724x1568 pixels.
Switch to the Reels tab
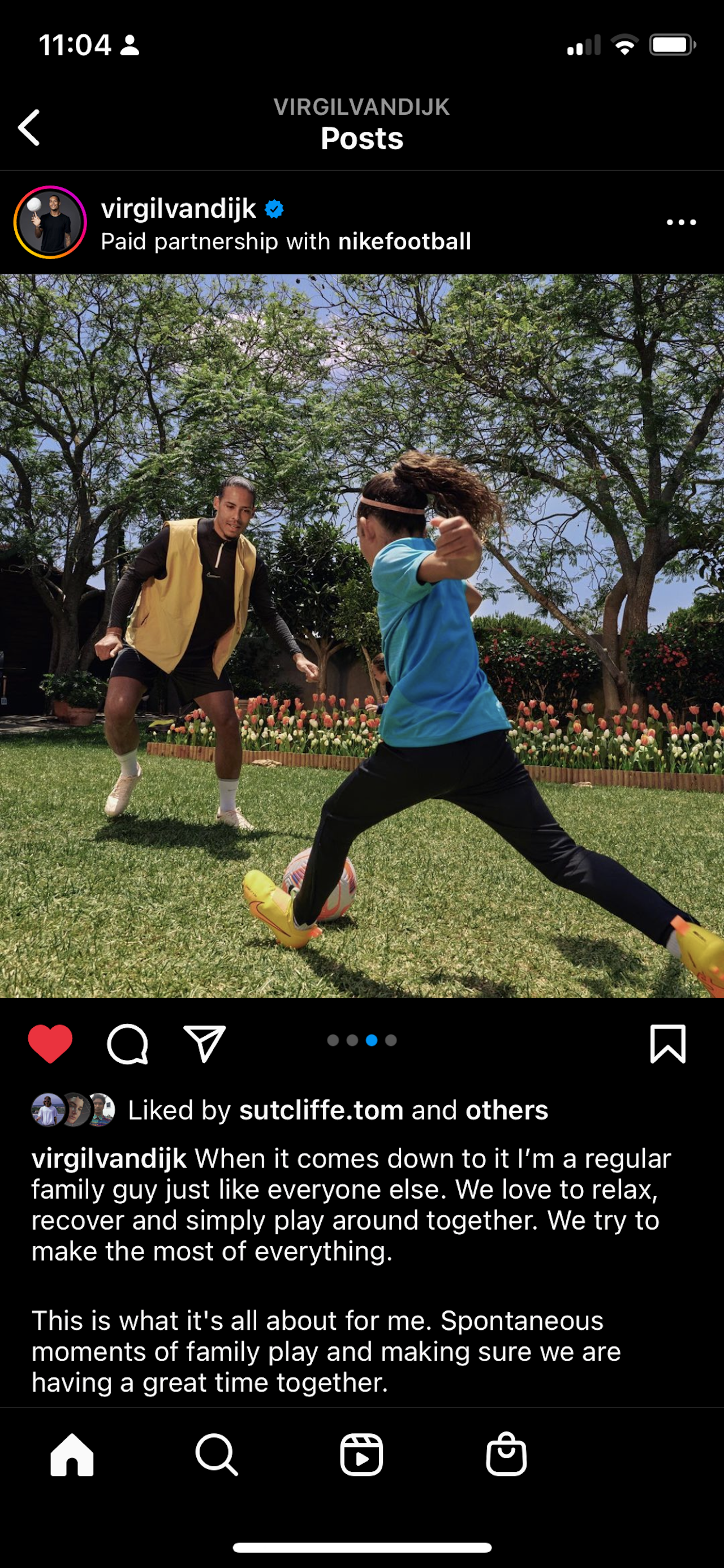click(361, 1455)
